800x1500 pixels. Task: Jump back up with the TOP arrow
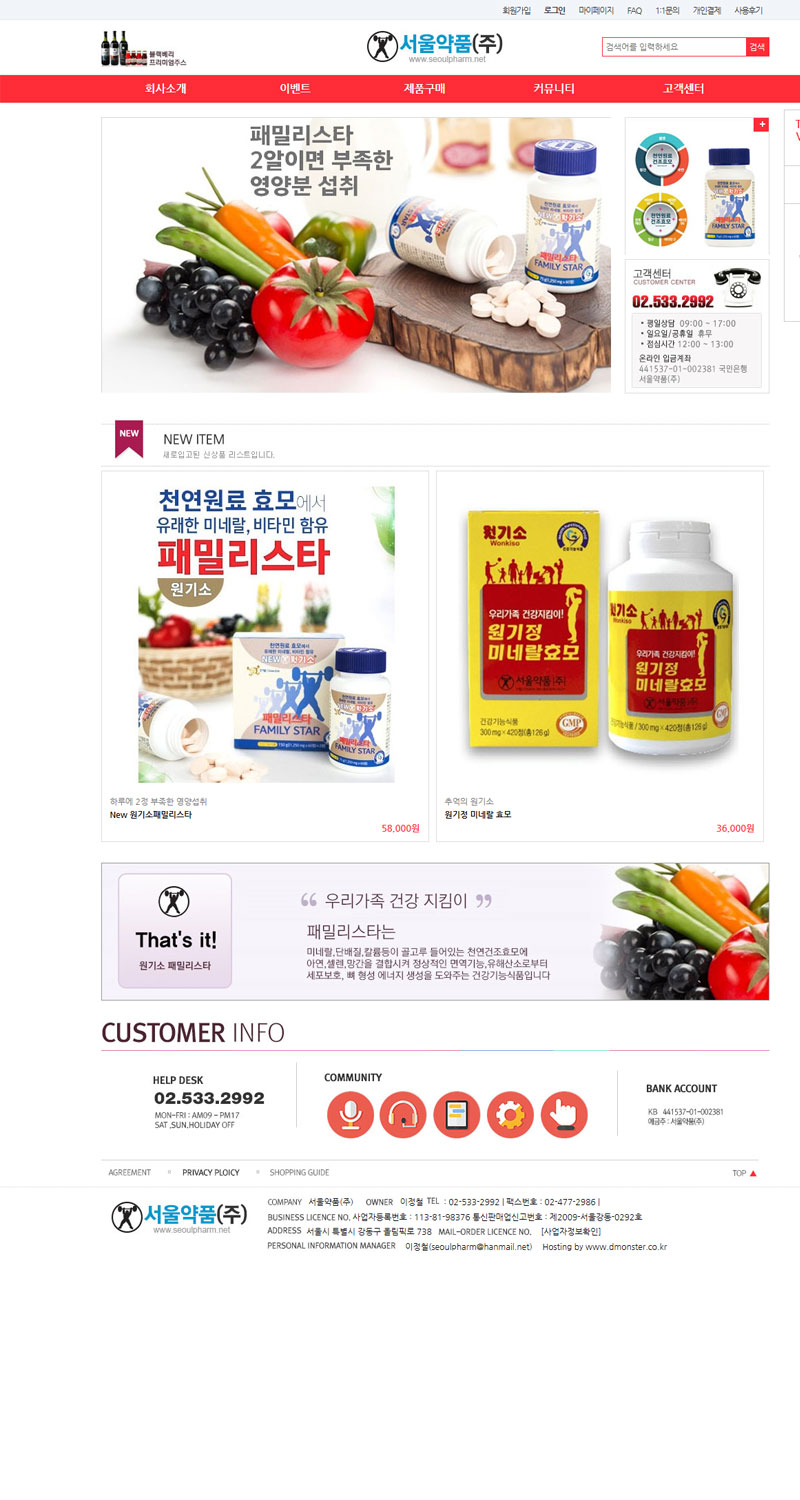pyautogui.click(x=745, y=1173)
